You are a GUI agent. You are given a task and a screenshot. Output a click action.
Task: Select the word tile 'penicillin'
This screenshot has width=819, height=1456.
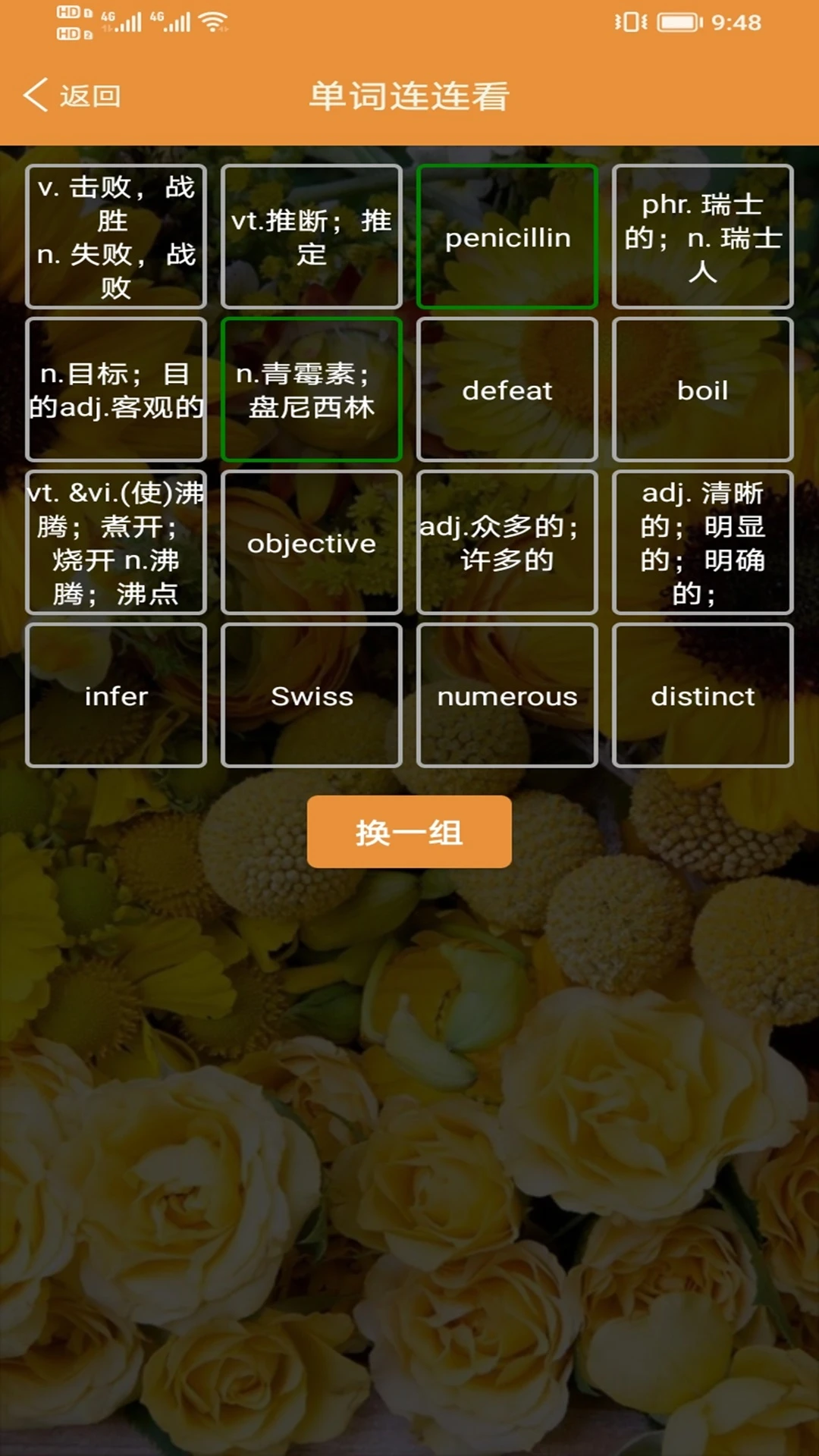click(x=507, y=237)
